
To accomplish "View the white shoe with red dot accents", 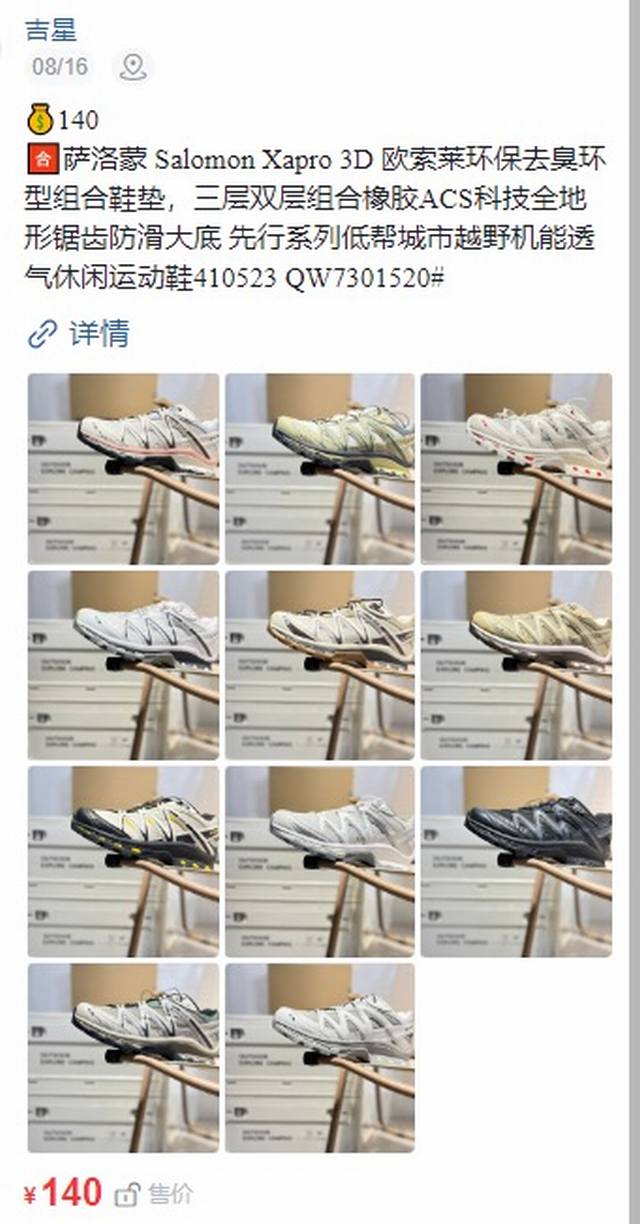I will pos(515,468).
